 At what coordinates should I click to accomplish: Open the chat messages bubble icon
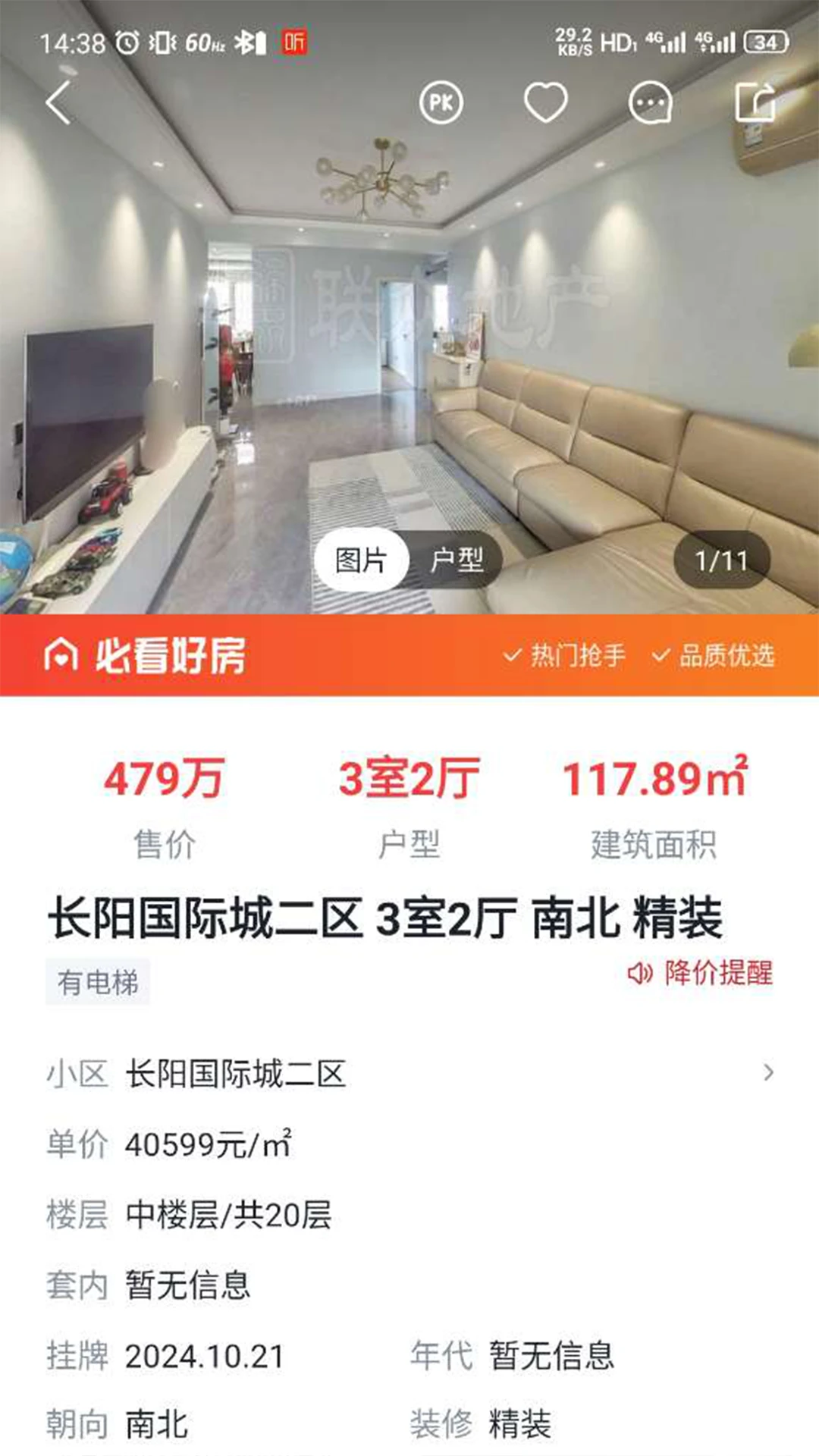(x=651, y=102)
